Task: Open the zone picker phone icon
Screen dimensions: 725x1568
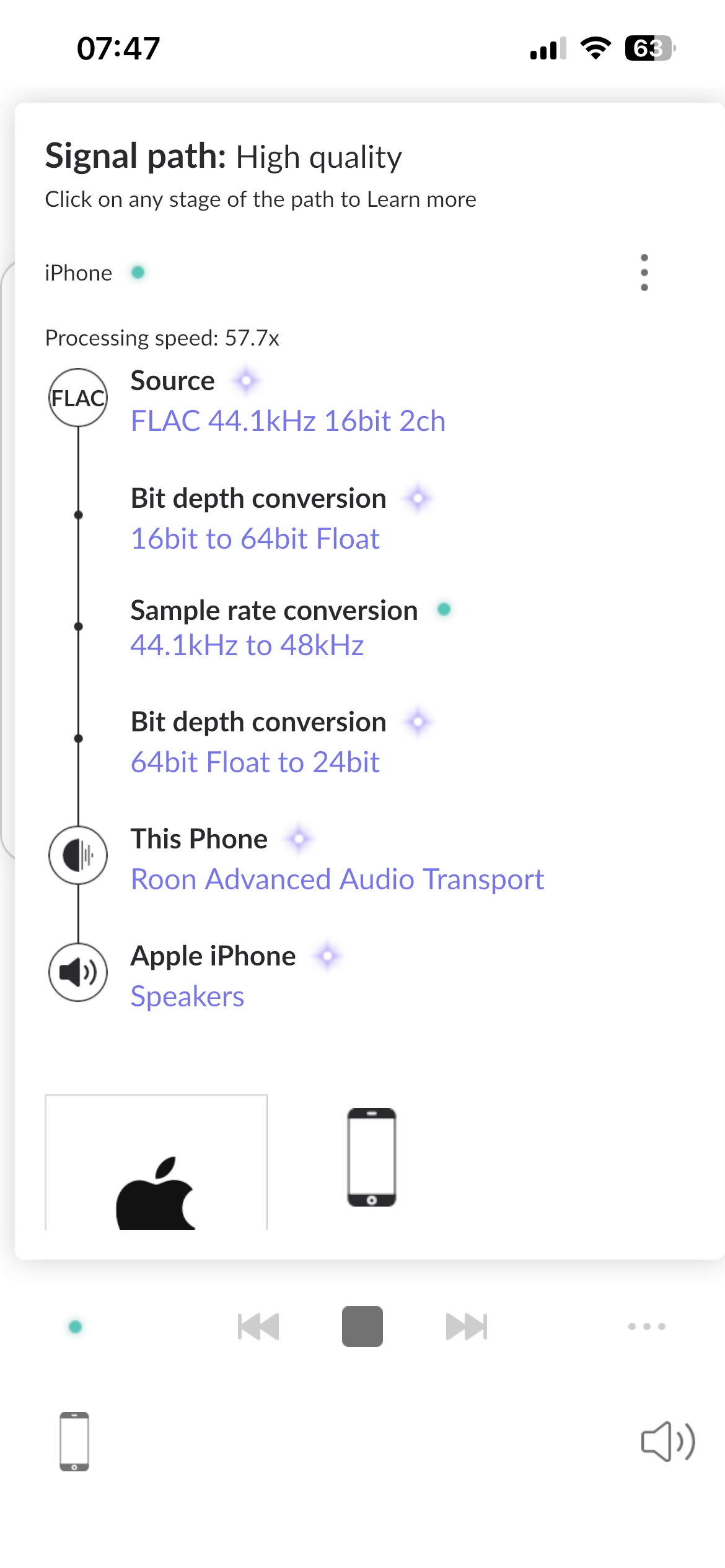Action: (74, 1442)
